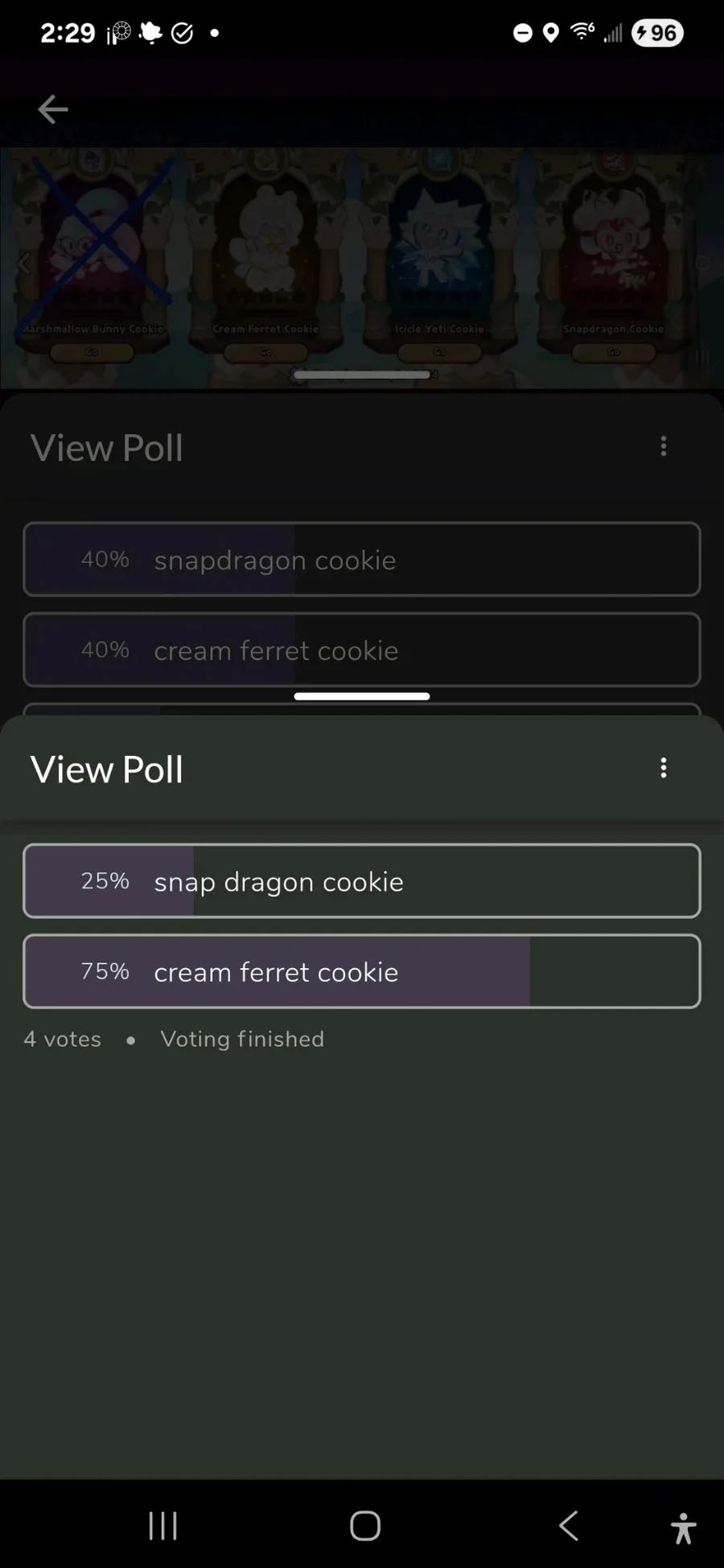
Task: Open recent apps
Action: click(x=163, y=1525)
